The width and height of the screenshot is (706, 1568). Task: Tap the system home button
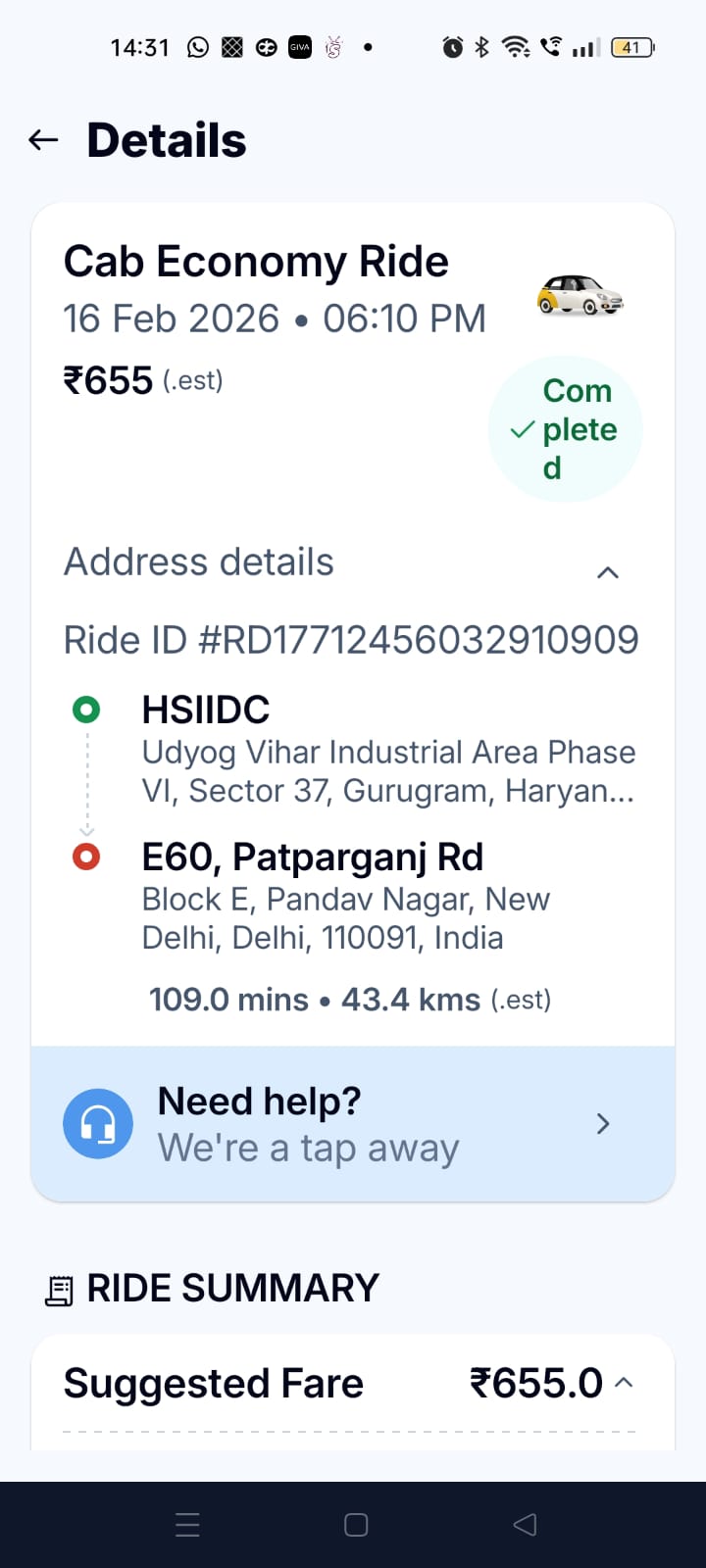[x=356, y=1525]
